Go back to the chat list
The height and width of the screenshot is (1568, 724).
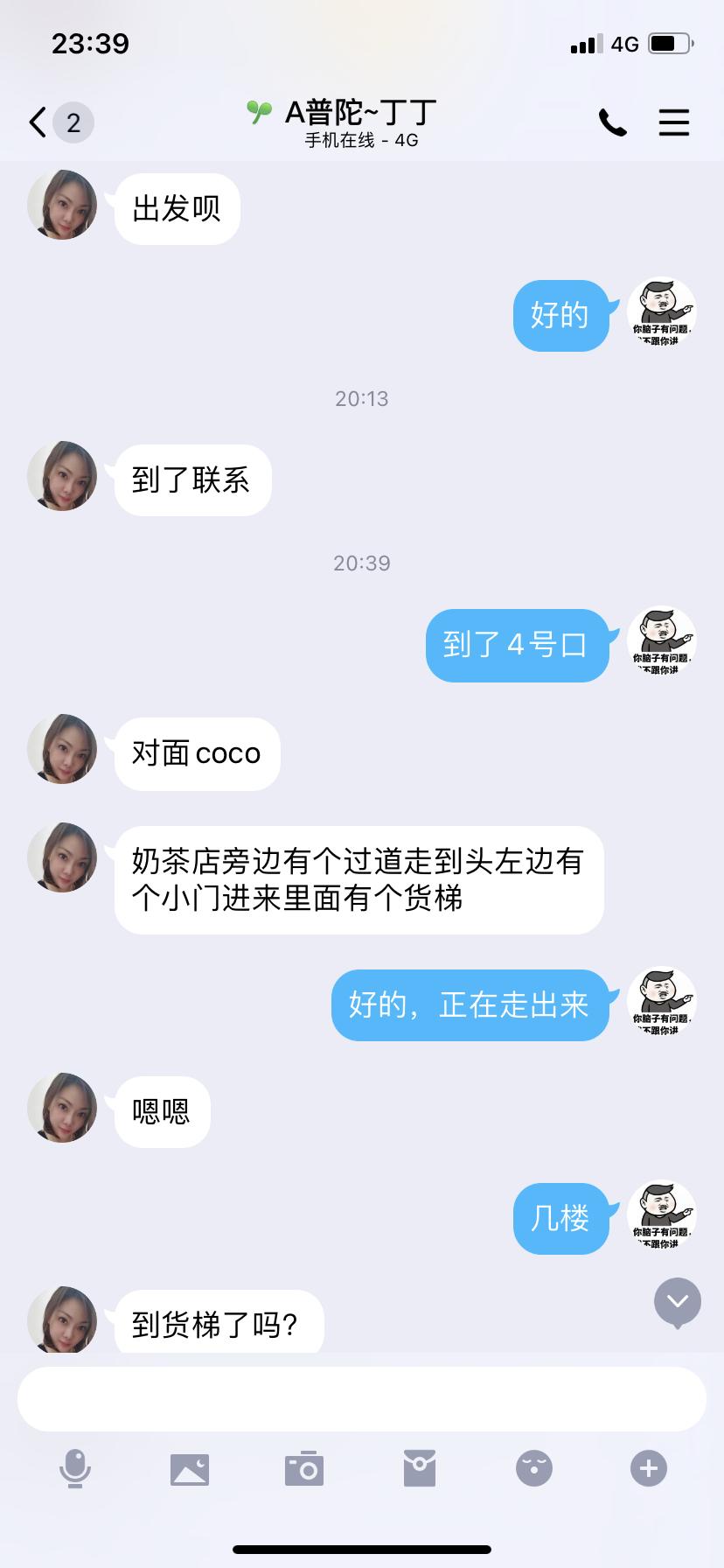click(37, 122)
